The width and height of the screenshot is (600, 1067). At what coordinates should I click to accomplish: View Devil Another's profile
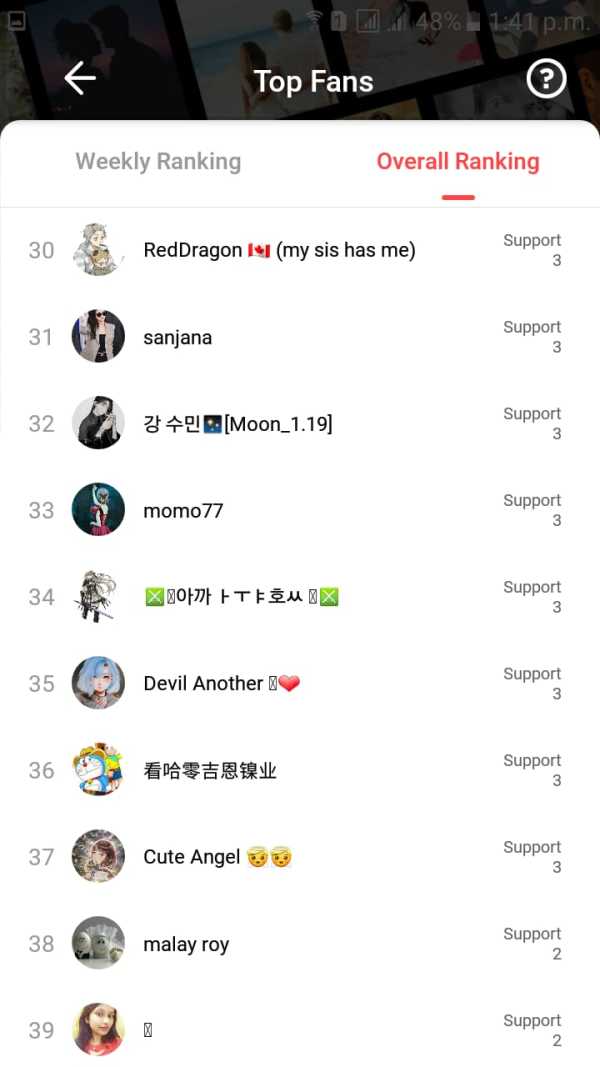[221, 684]
